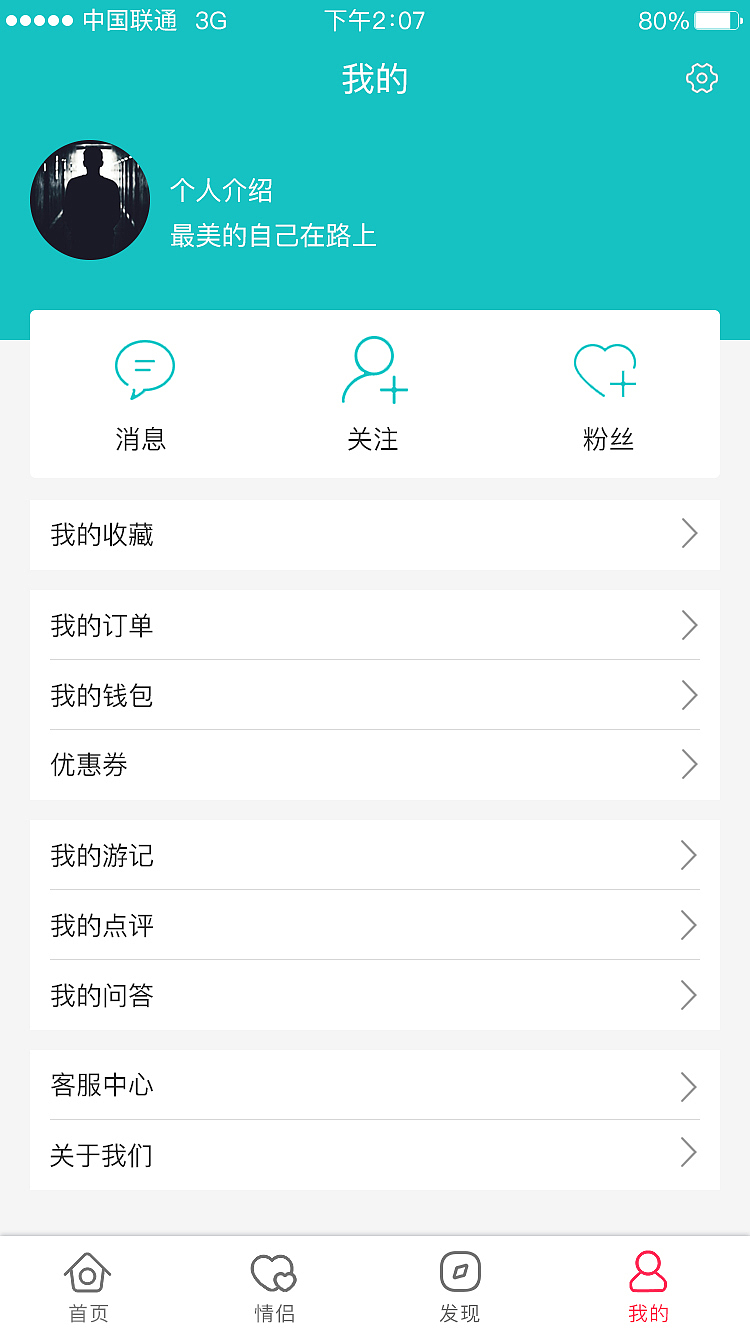Tap the battery indicator
750x1334 pixels.
click(716, 19)
